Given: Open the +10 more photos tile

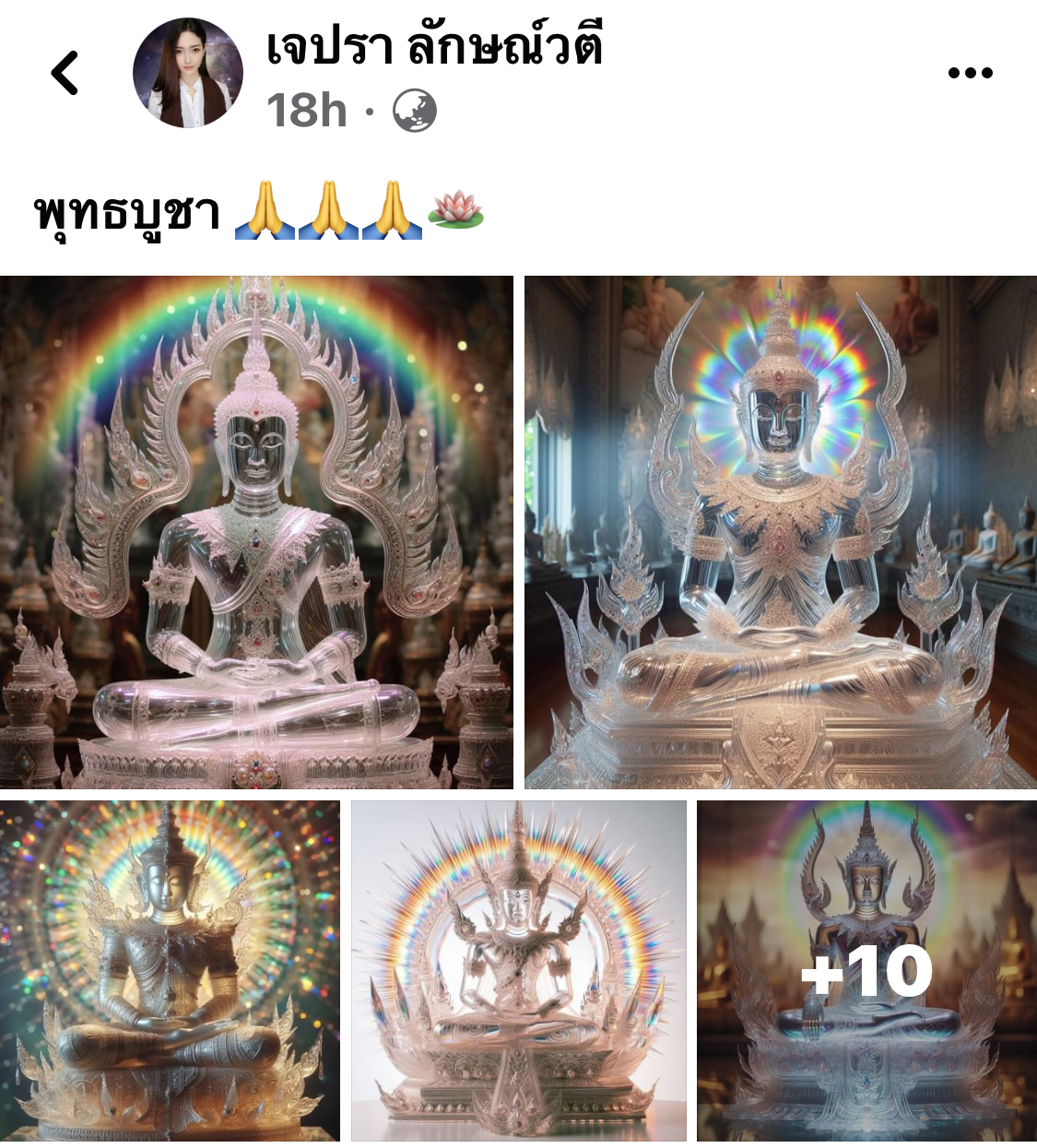Looking at the screenshot, I should [866, 971].
